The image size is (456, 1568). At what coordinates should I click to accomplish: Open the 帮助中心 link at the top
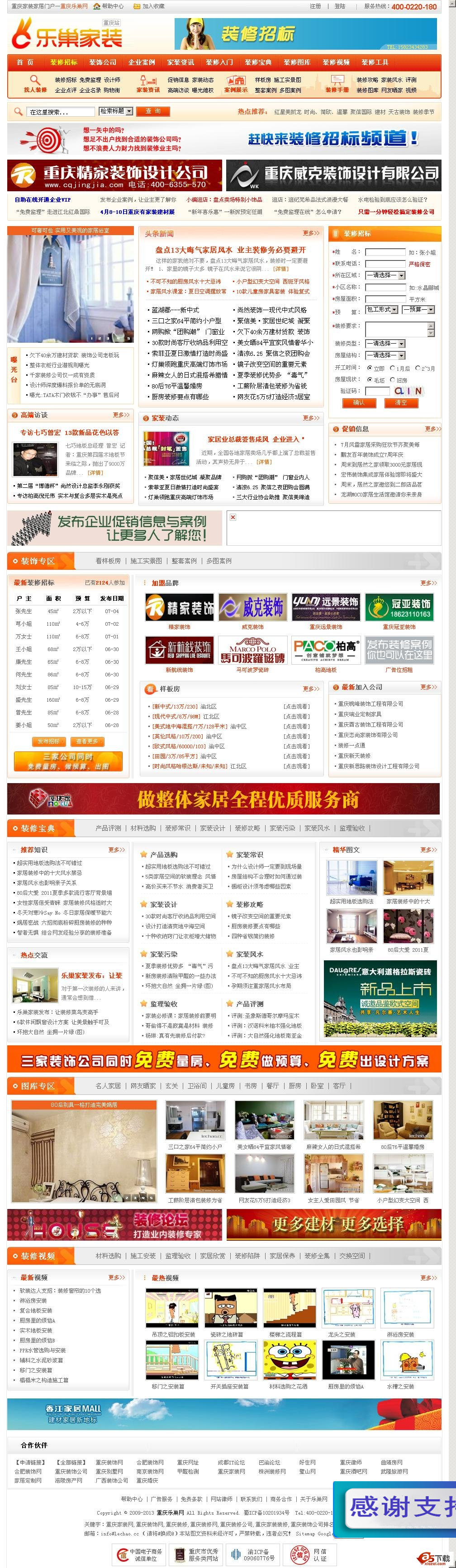click(x=113, y=6)
